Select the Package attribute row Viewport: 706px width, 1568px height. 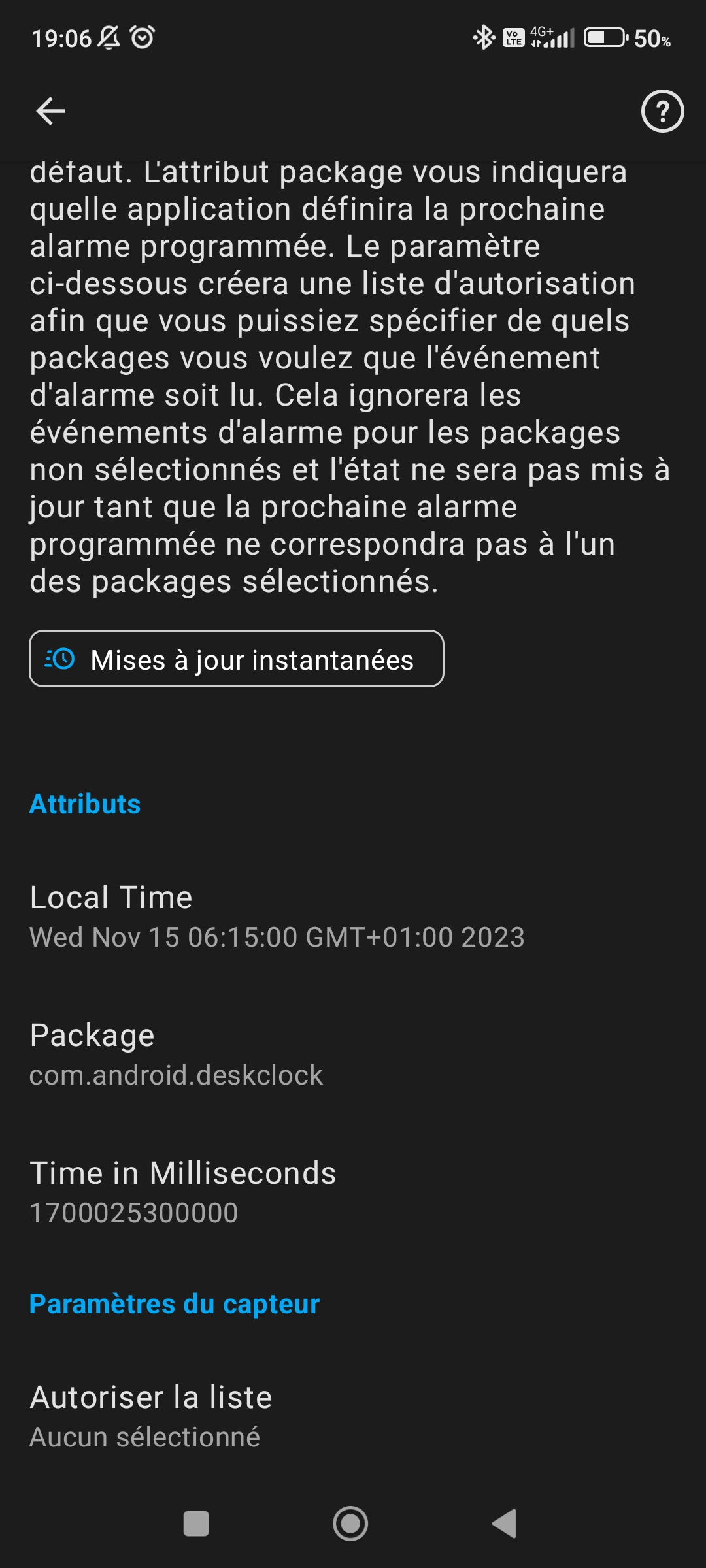click(x=353, y=1054)
